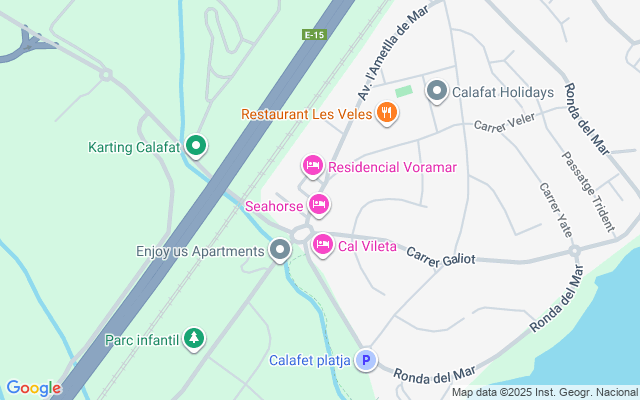Viewport: 640px width, 400px height.
Task: Open the Cal Vileta hotel marker
Action: (322, 244)
